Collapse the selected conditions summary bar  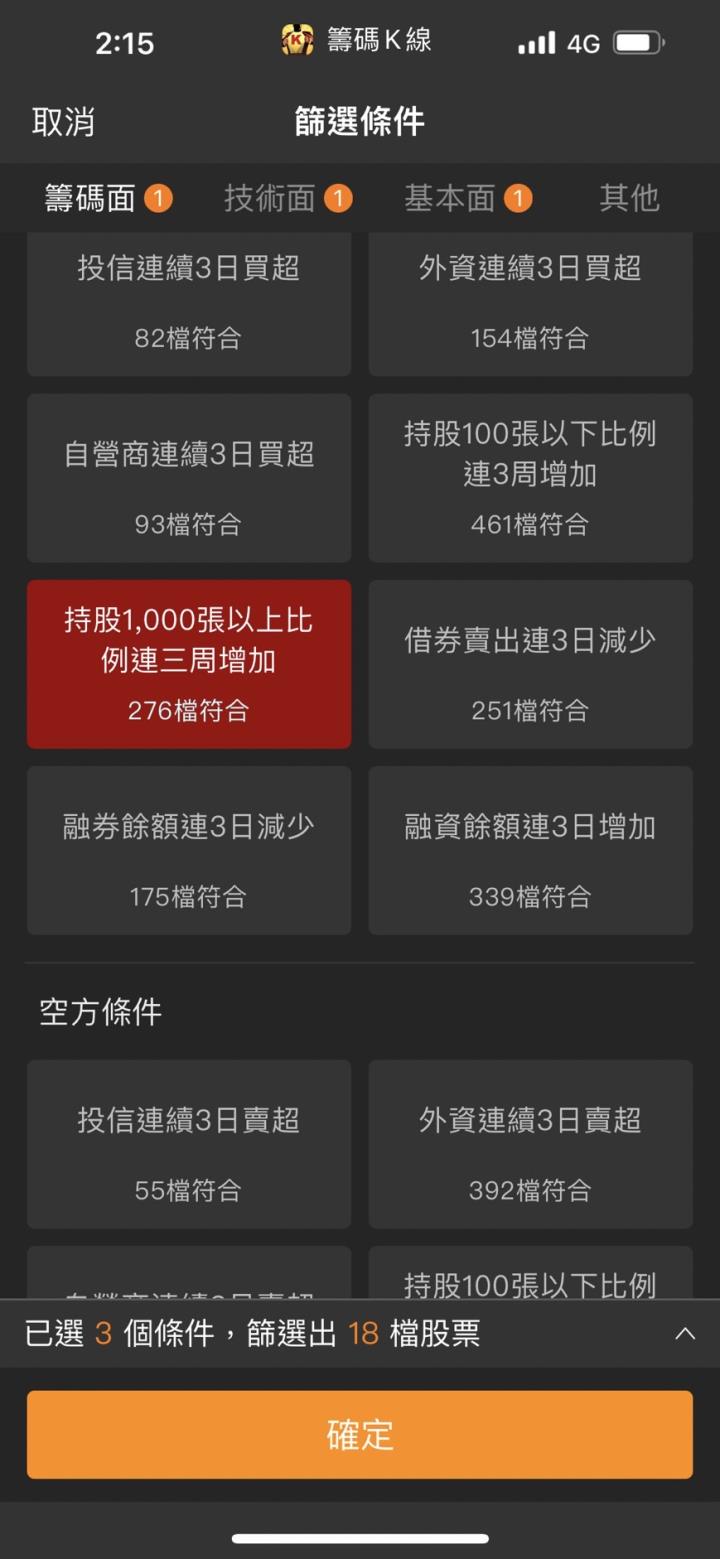[685, 1333]
